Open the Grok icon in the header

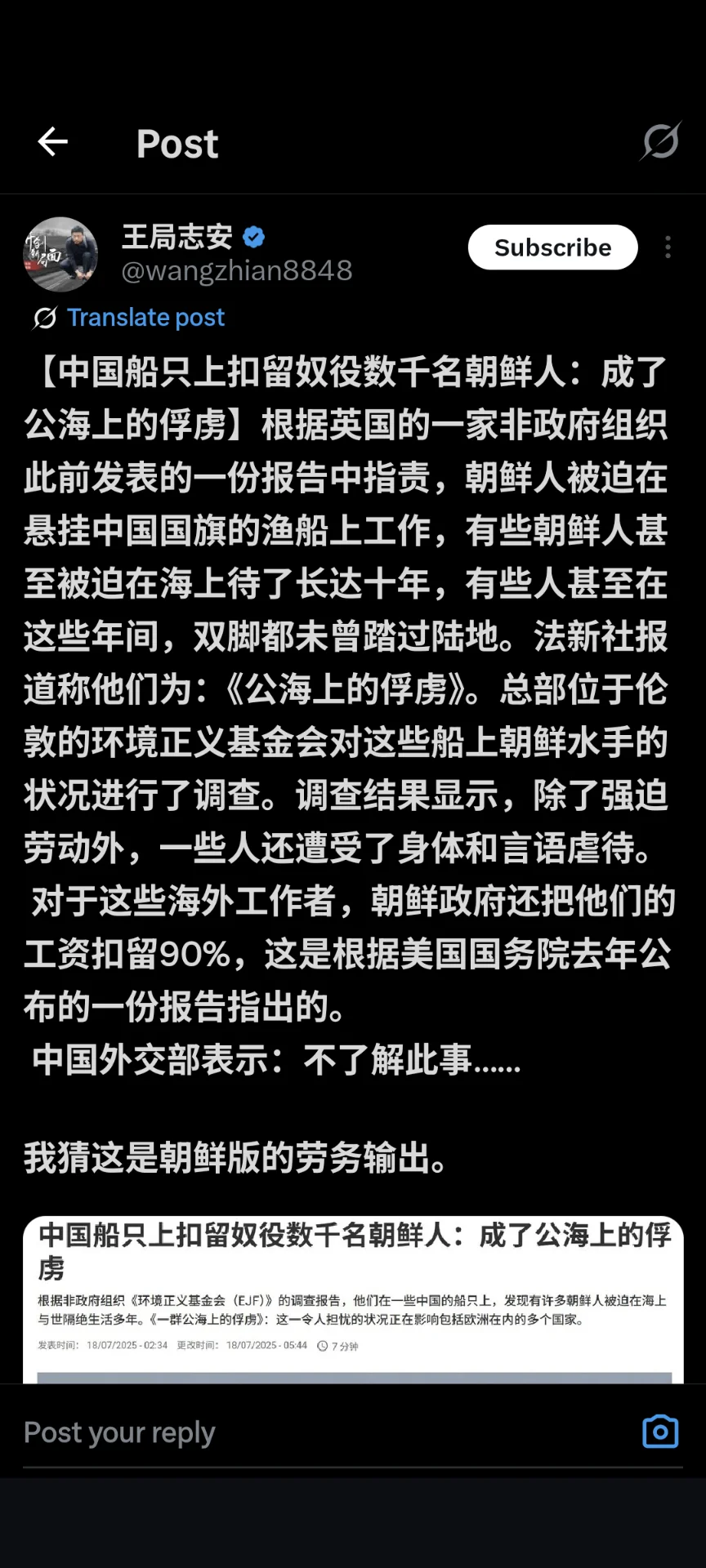[660, 141]
